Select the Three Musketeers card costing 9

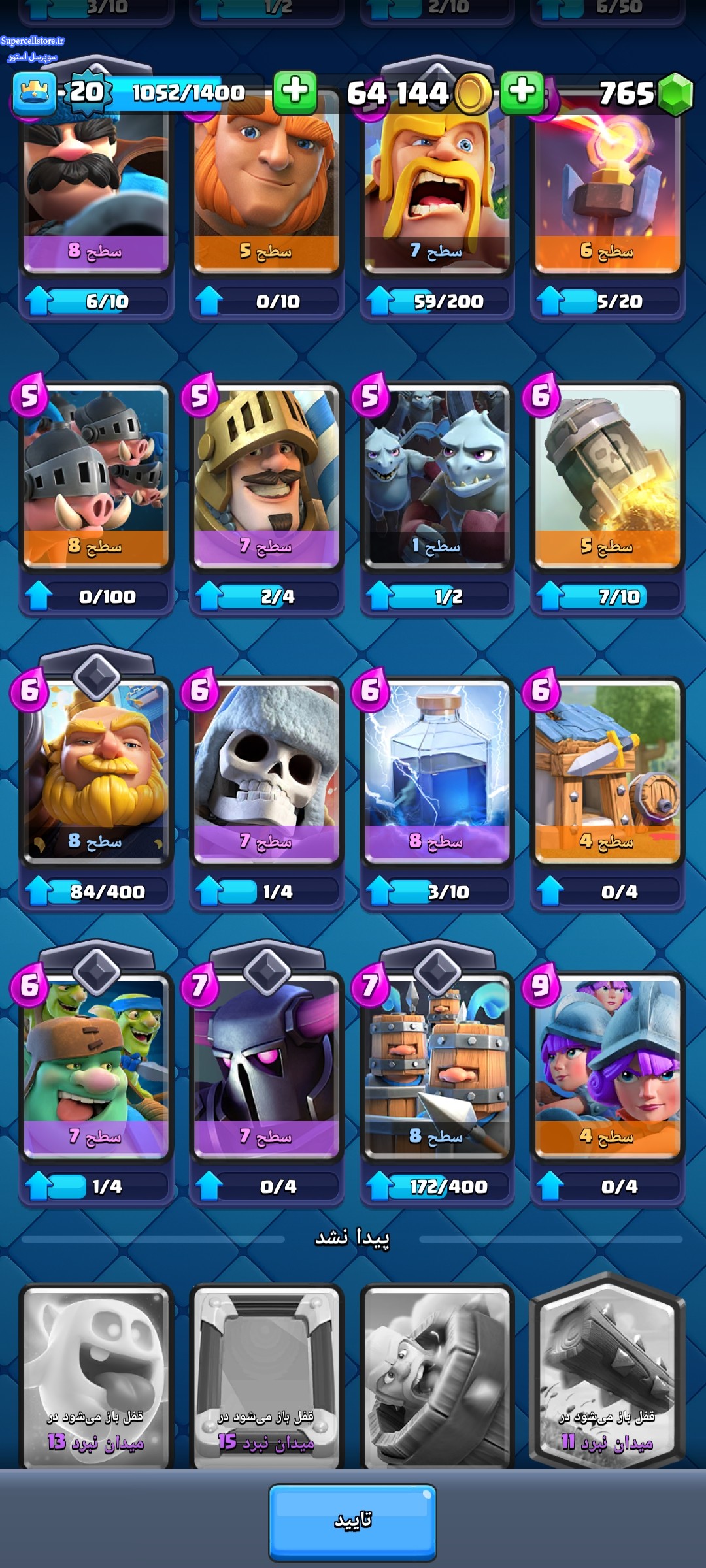607,1066
